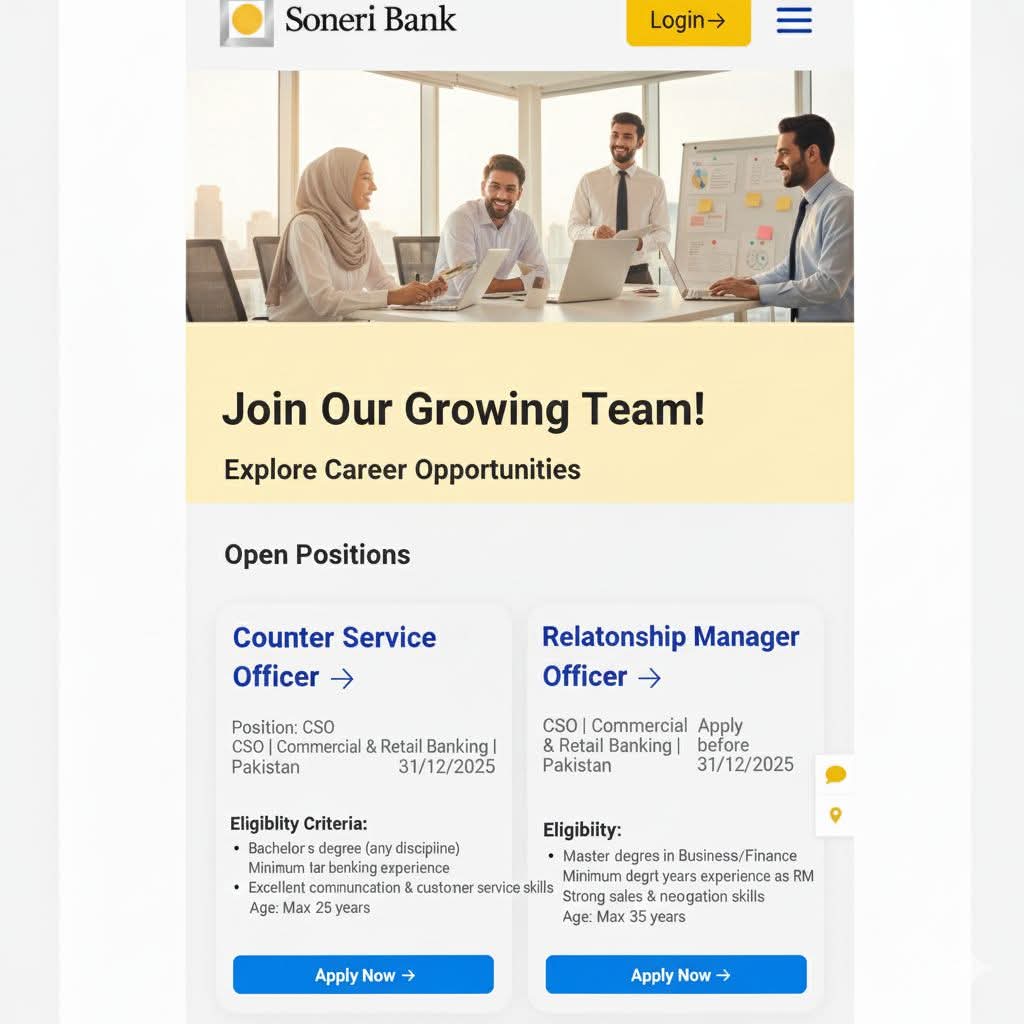The height and width of the screenshot is (1024, 1024).
Task: Open the Counter Service Officer job details
Action: click(x=334, y=656)
